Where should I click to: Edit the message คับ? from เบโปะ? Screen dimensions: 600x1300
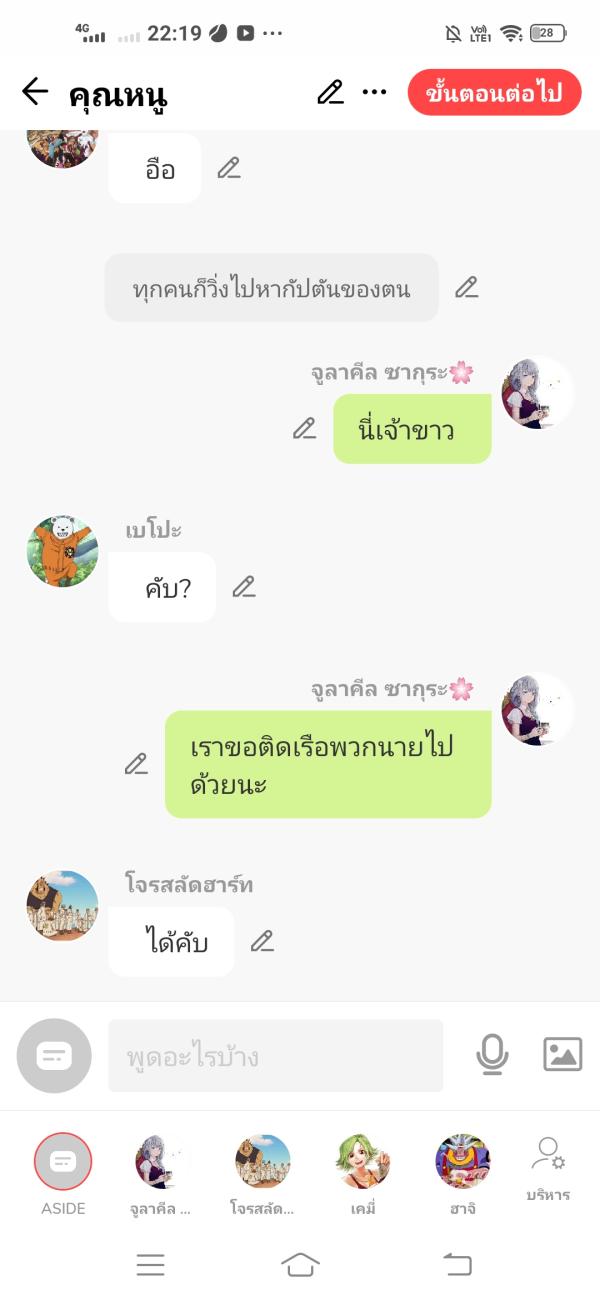tap(244, 587)
